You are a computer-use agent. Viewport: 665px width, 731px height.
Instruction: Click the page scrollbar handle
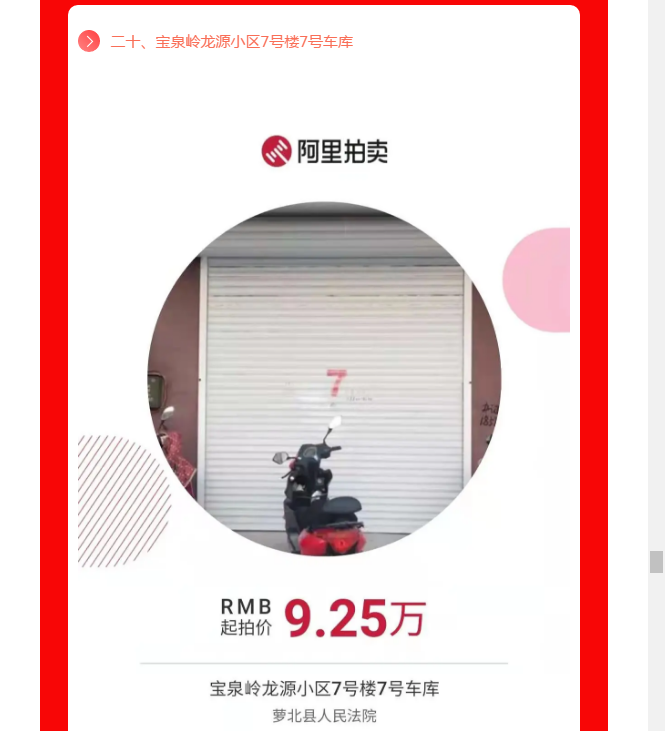pos(656,562)
